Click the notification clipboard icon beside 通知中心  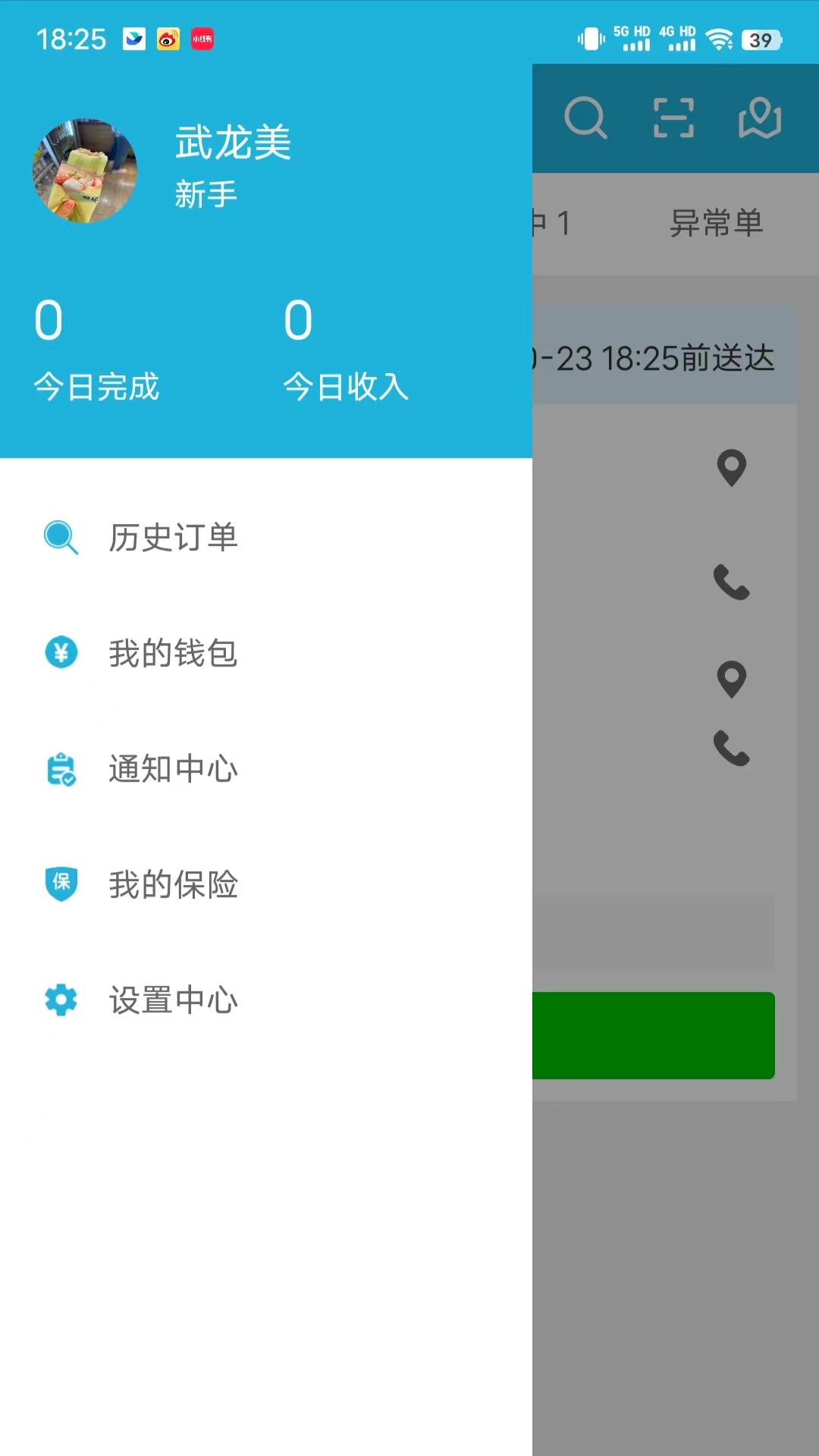(x=61, y=769)
